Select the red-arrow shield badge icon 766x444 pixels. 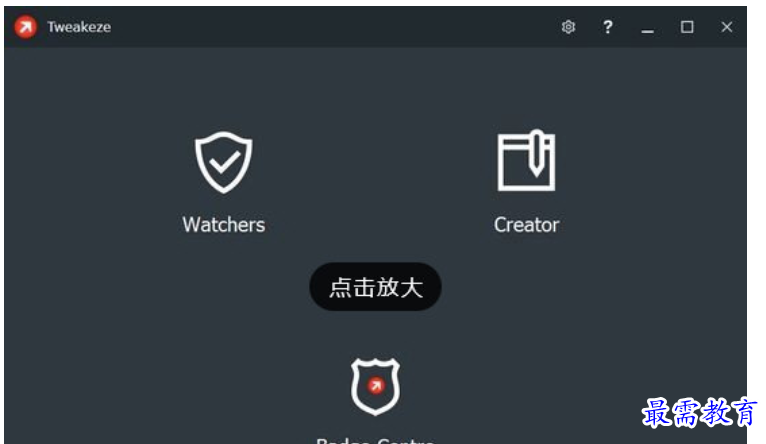pyautogui.click(x=375, y=387)
